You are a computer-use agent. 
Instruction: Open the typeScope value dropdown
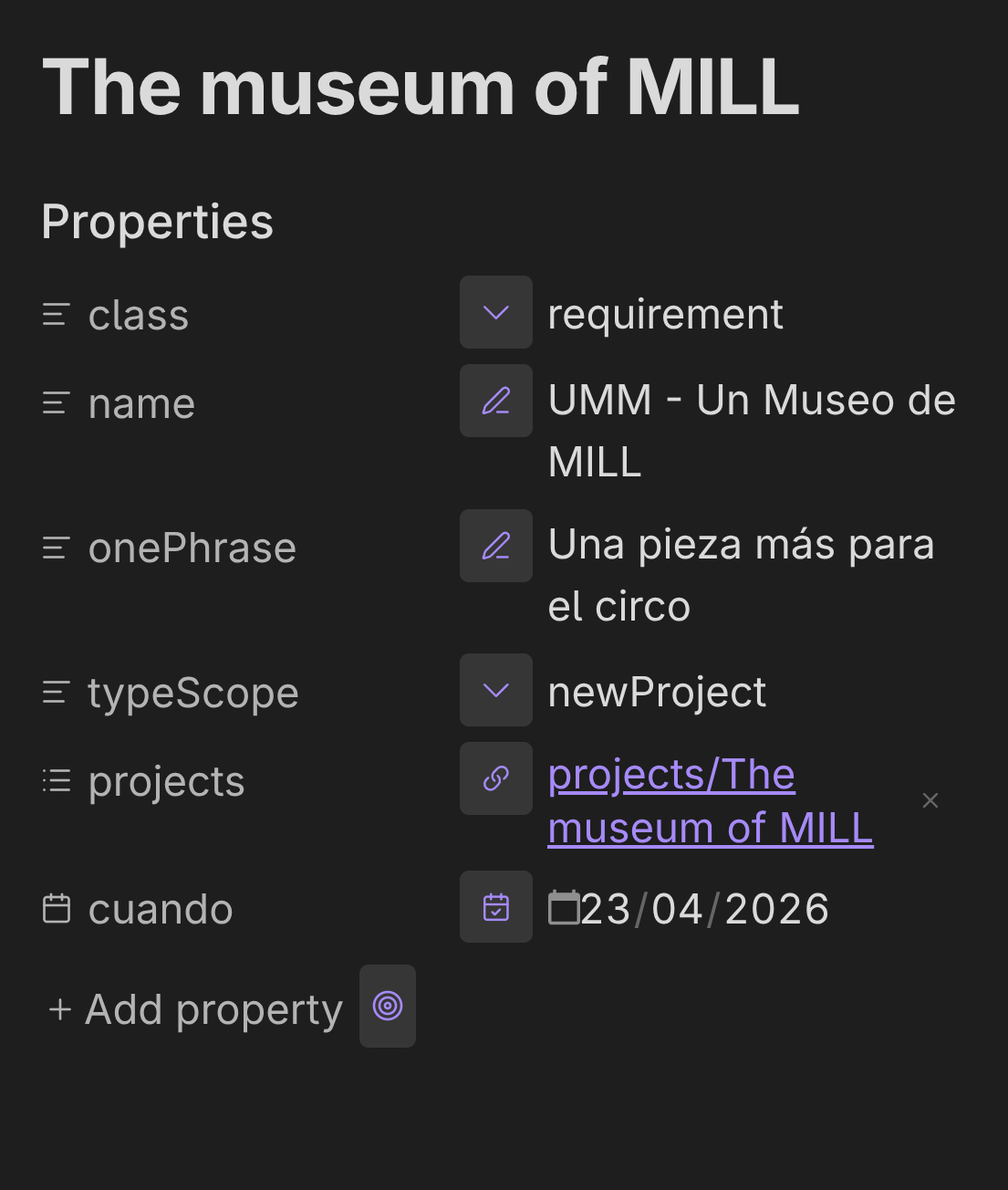point(495,690)
